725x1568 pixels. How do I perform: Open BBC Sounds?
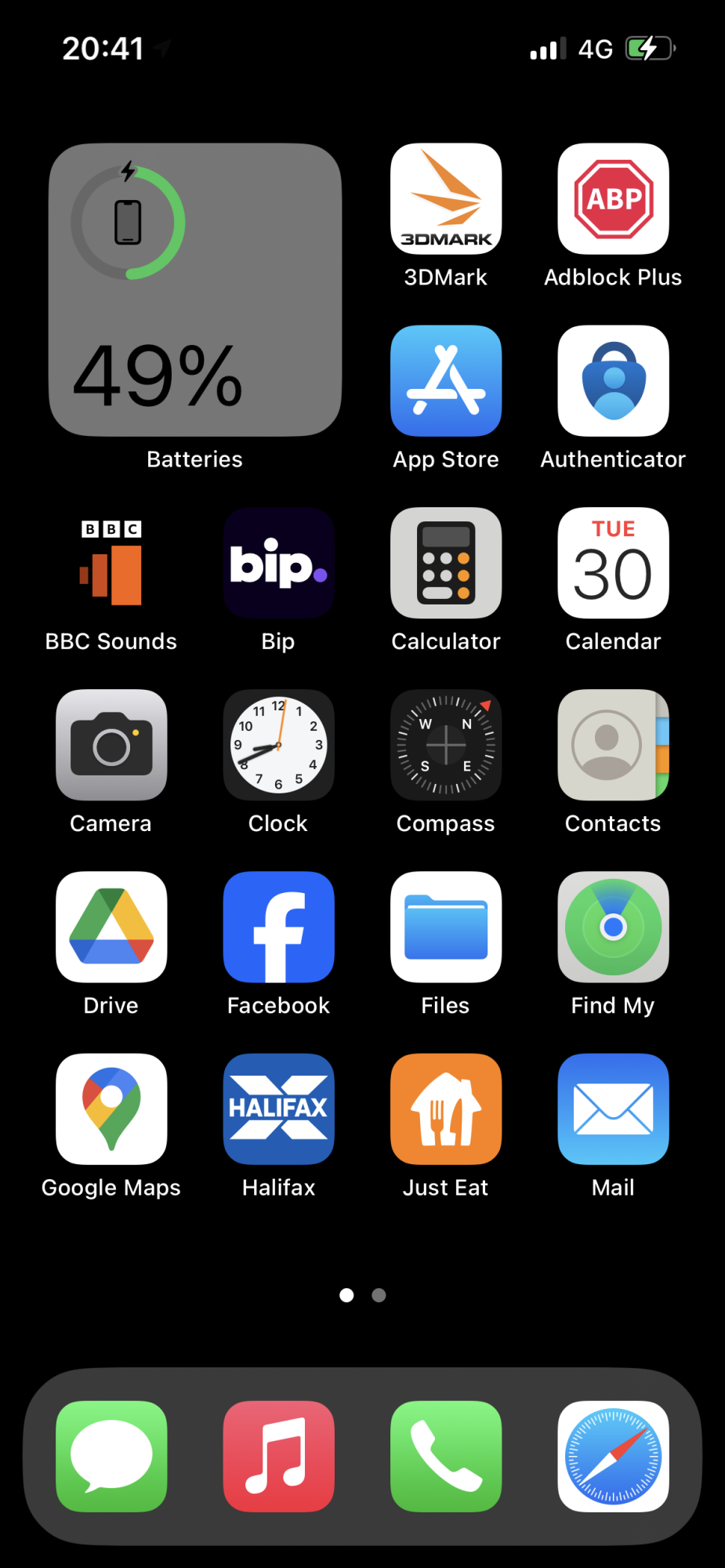[x=111, y=563]
